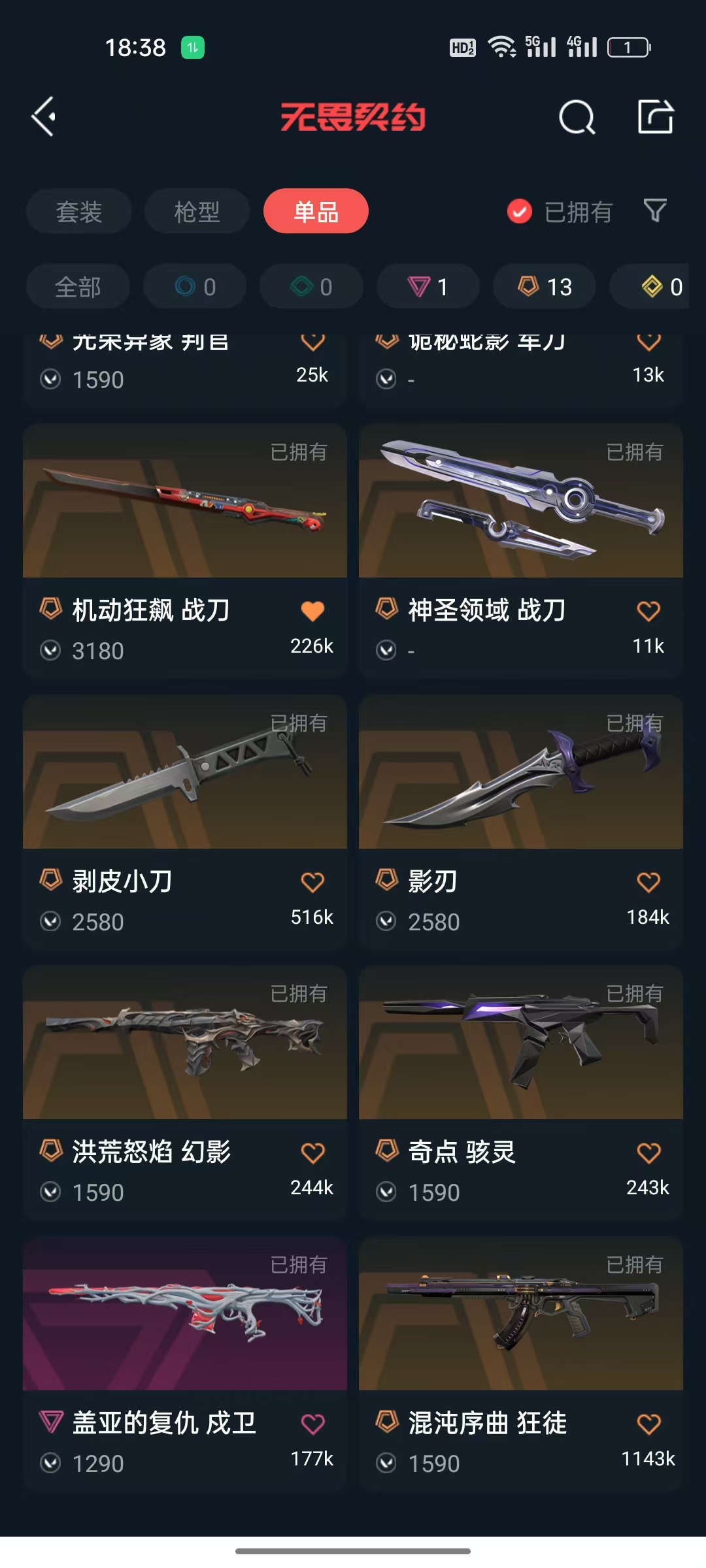Switch to the 套装 tab
This screenshot has height=1568, width=706.
coord(78,212)
